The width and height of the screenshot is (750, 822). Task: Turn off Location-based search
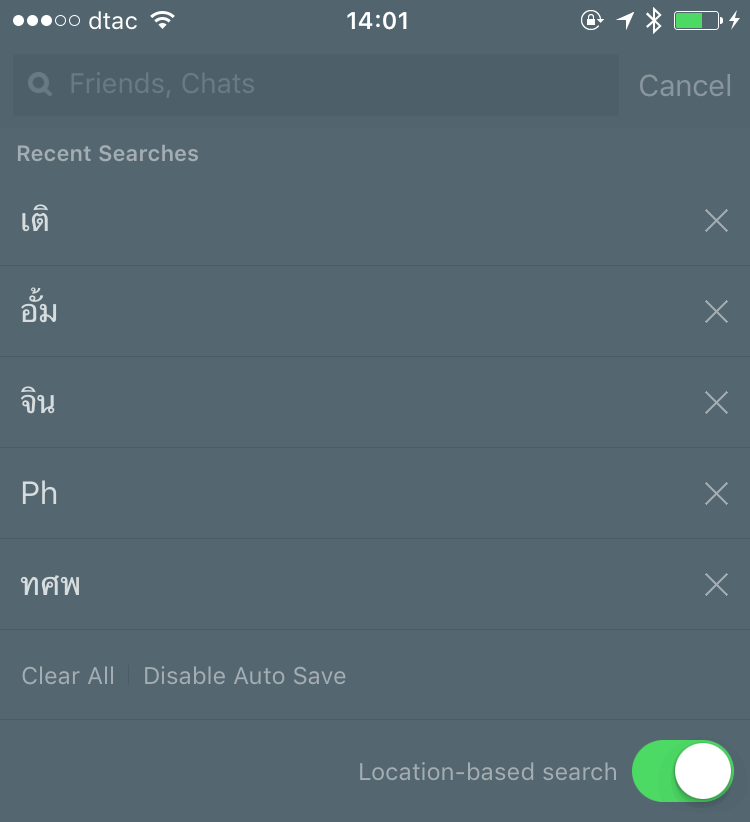682,772
